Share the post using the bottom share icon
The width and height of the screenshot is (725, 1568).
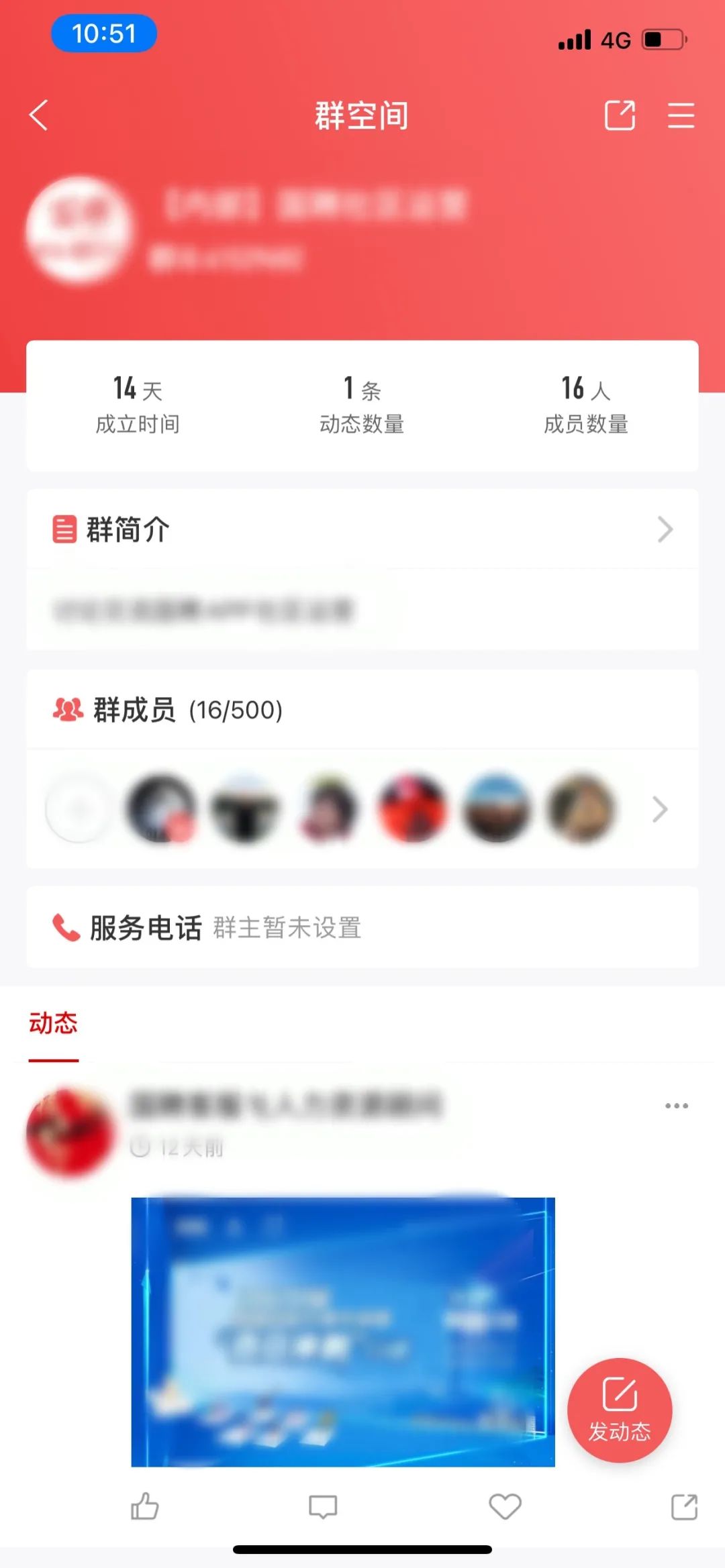click(684, 1506)
